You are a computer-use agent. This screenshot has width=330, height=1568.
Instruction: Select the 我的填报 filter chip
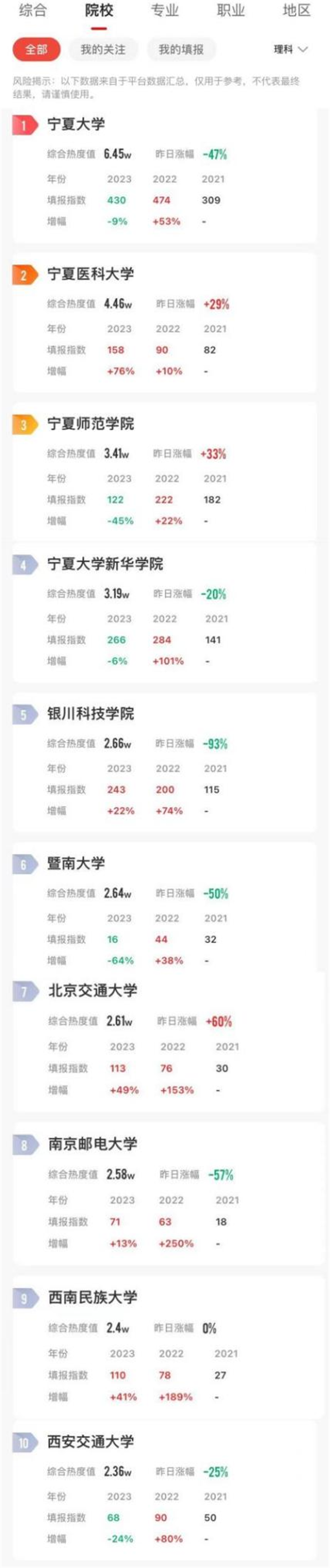pyautogui.click(x=181, y=50)
